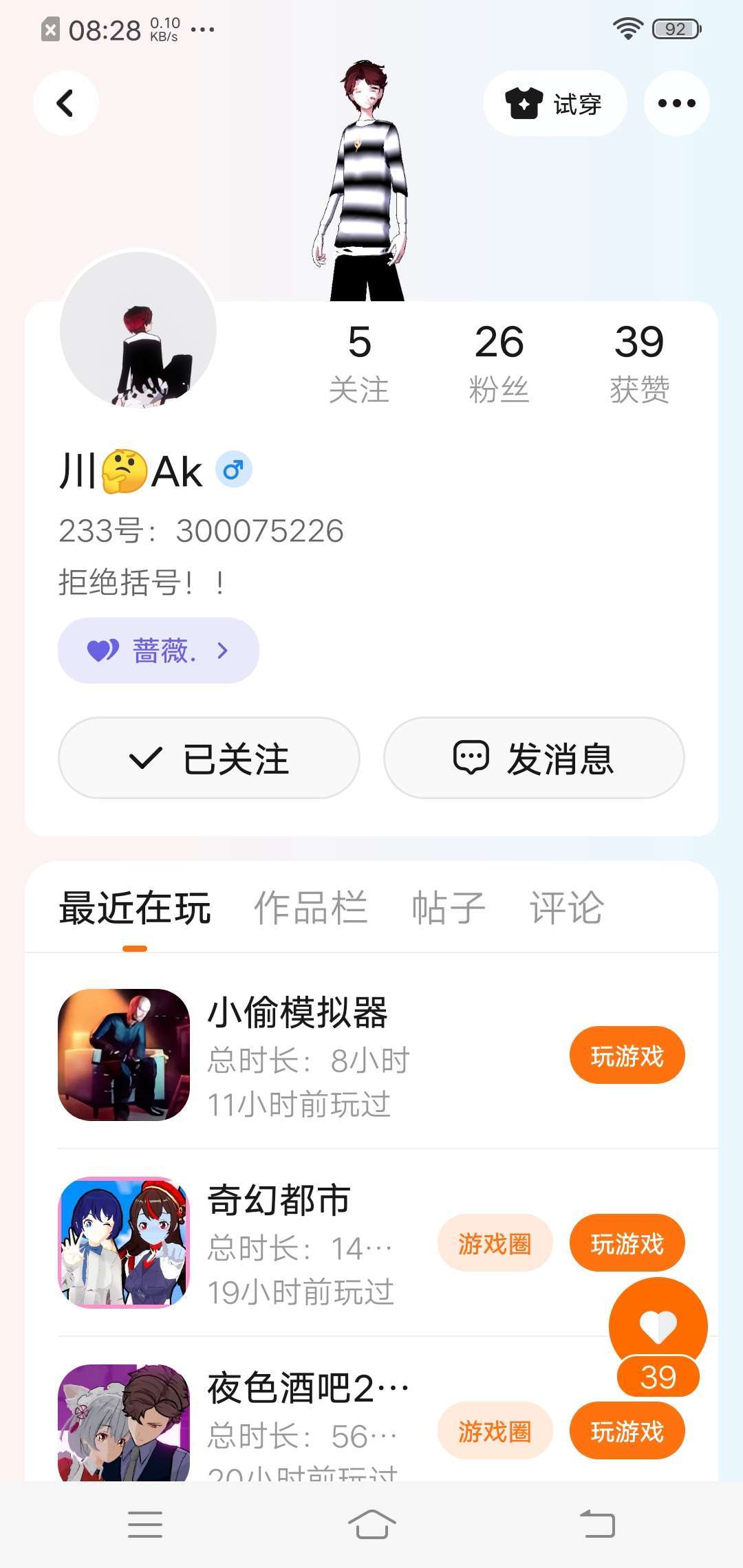Open the 关注 following list
This screenshot has width=743, height=1568.
coord(359,362)
